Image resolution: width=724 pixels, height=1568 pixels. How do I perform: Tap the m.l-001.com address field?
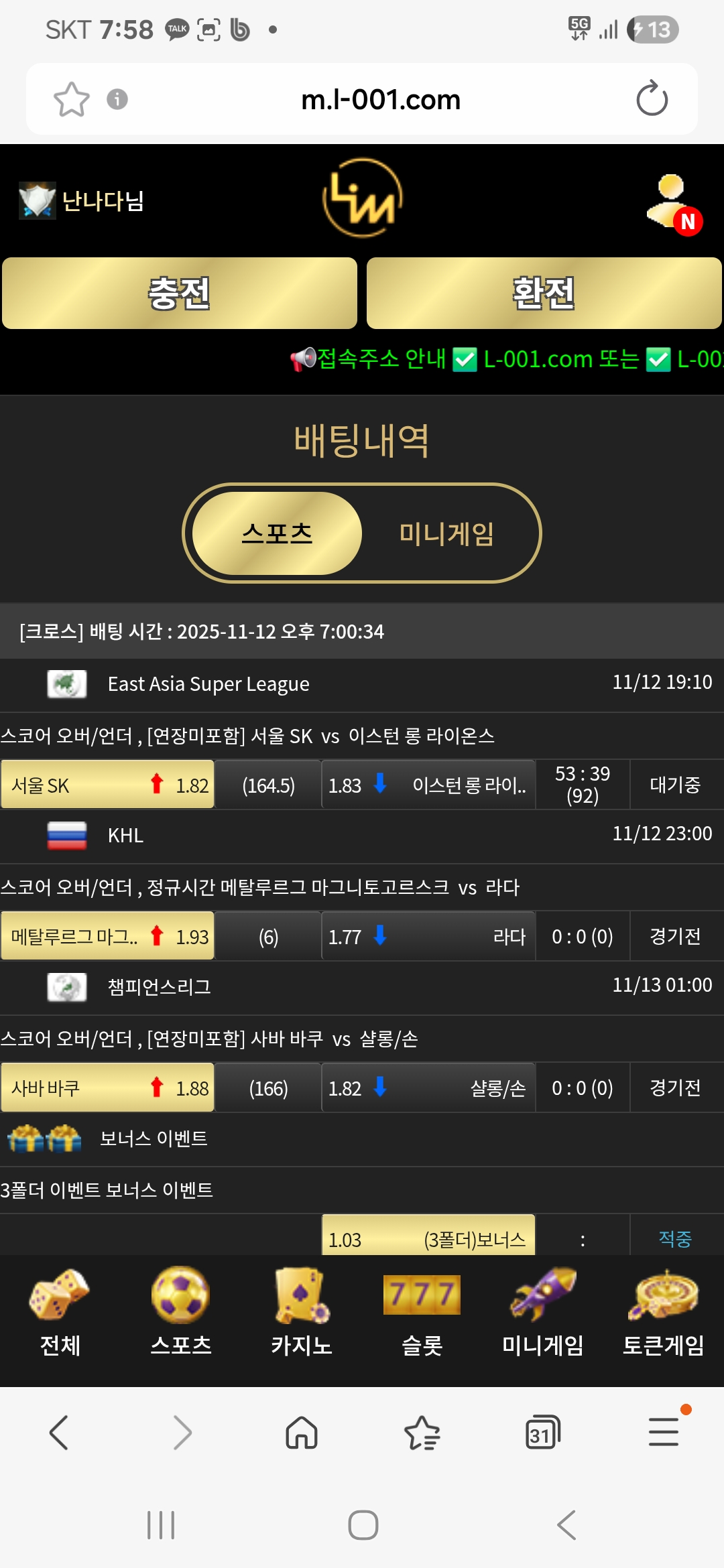click(x=381, y=100)
